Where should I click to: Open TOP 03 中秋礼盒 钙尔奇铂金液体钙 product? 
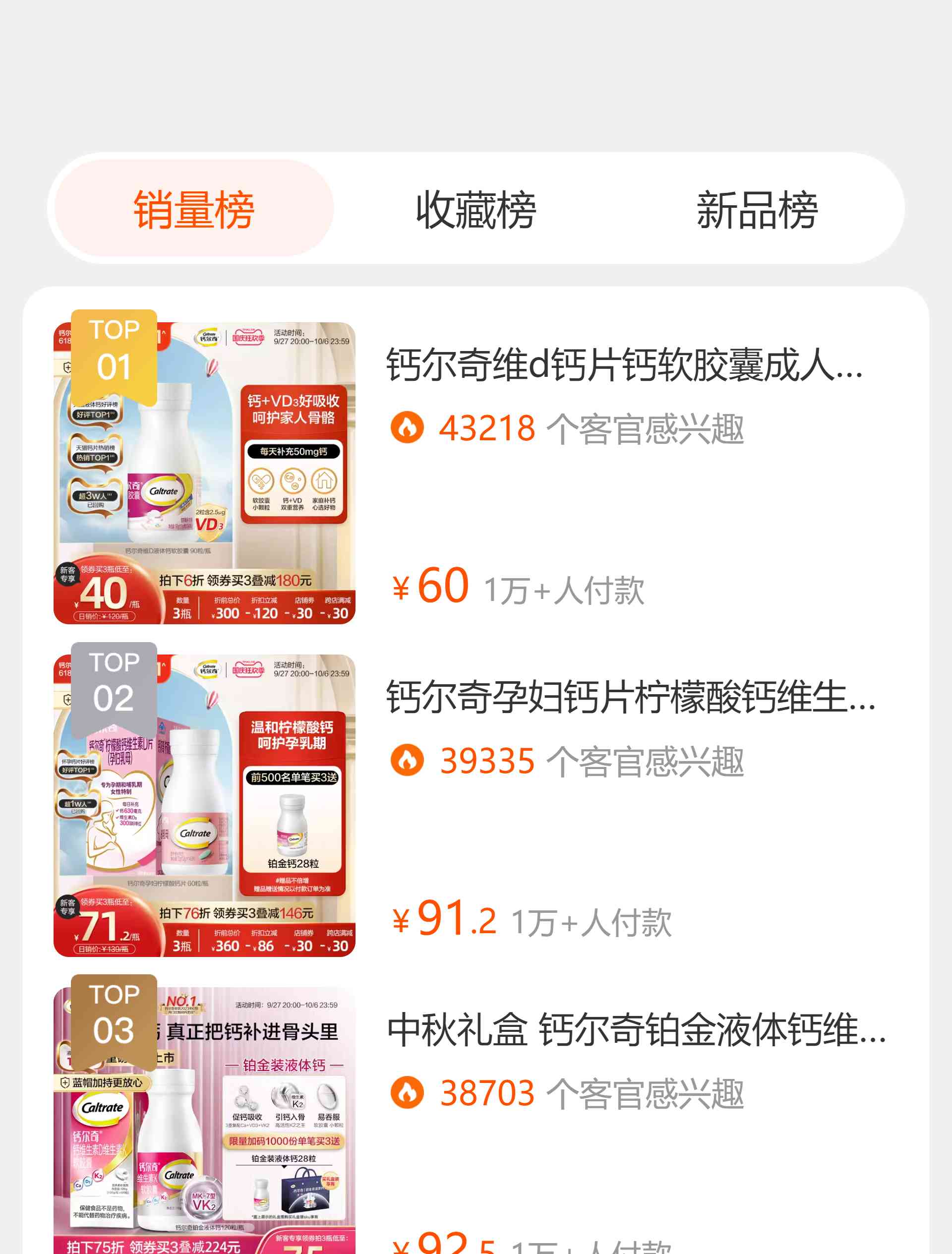click(635, 1029)
